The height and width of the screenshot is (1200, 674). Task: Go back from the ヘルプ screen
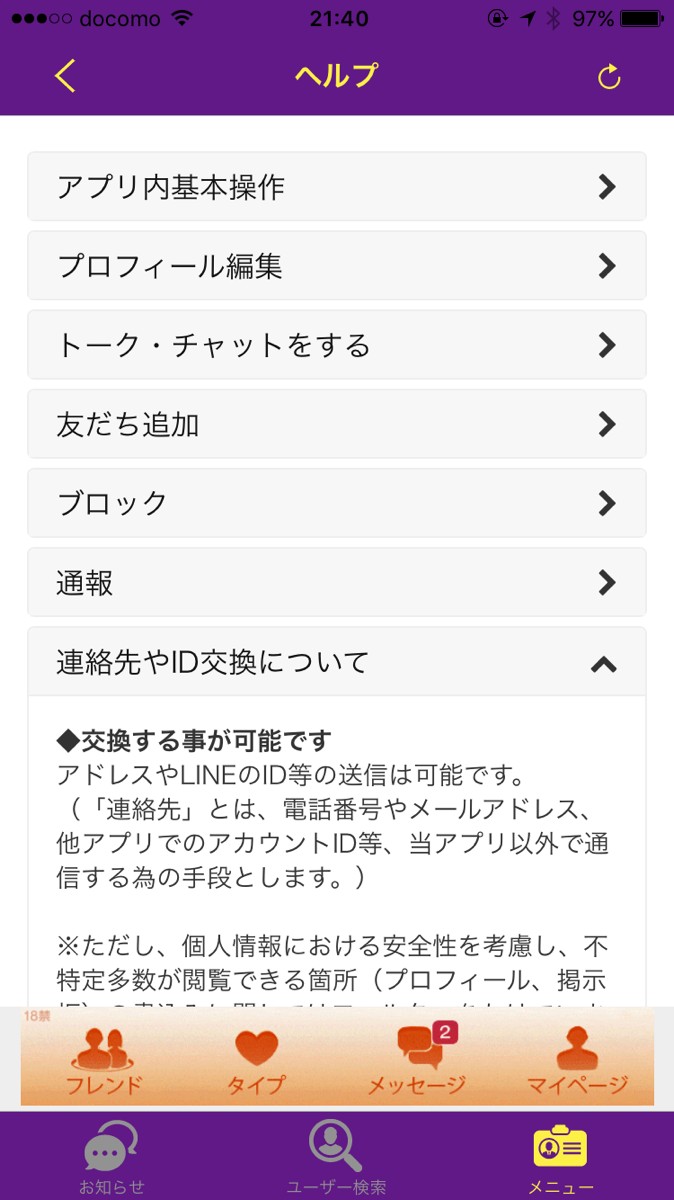pyautogui.click(x=65, y=76)
